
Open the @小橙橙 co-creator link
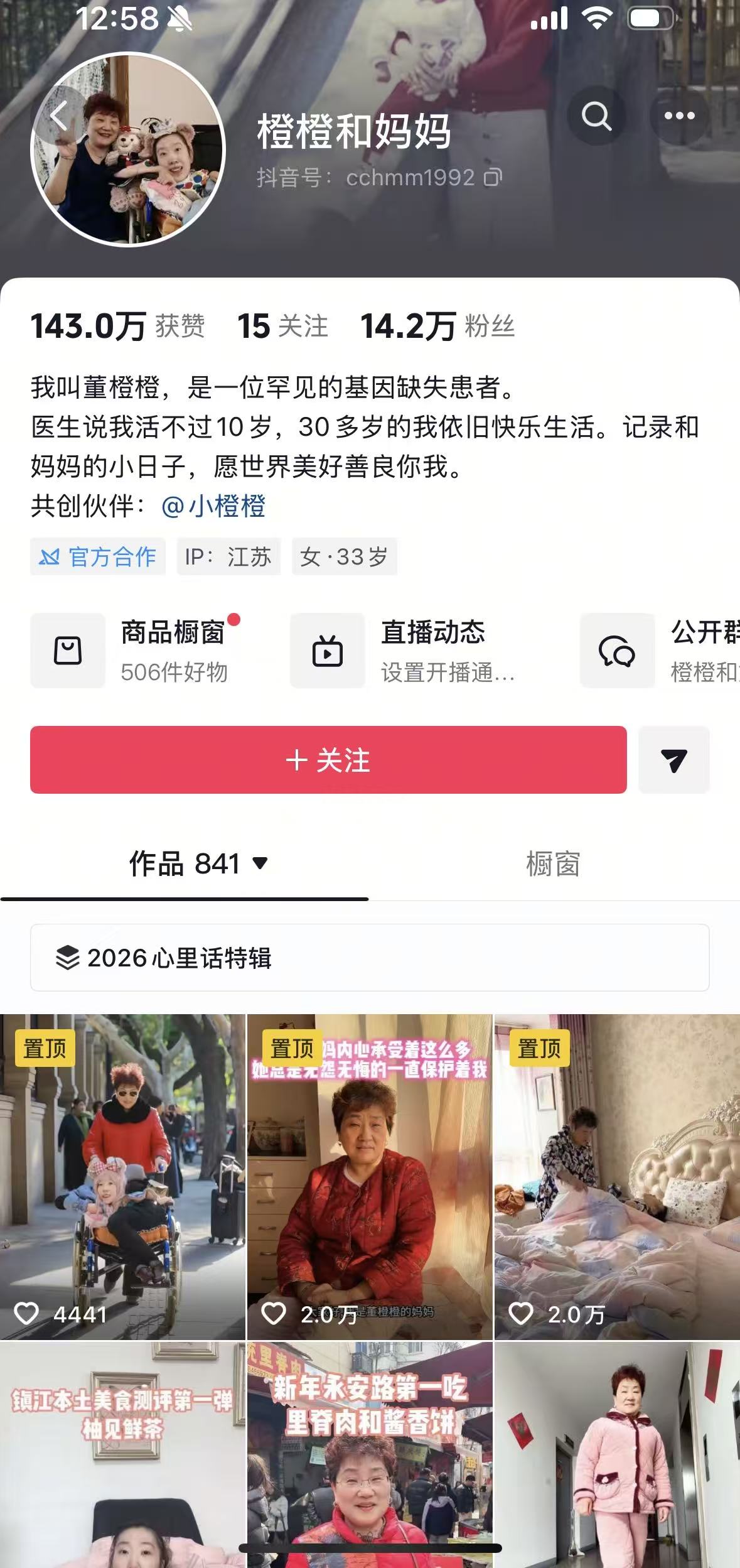click(x=213, y=506)
